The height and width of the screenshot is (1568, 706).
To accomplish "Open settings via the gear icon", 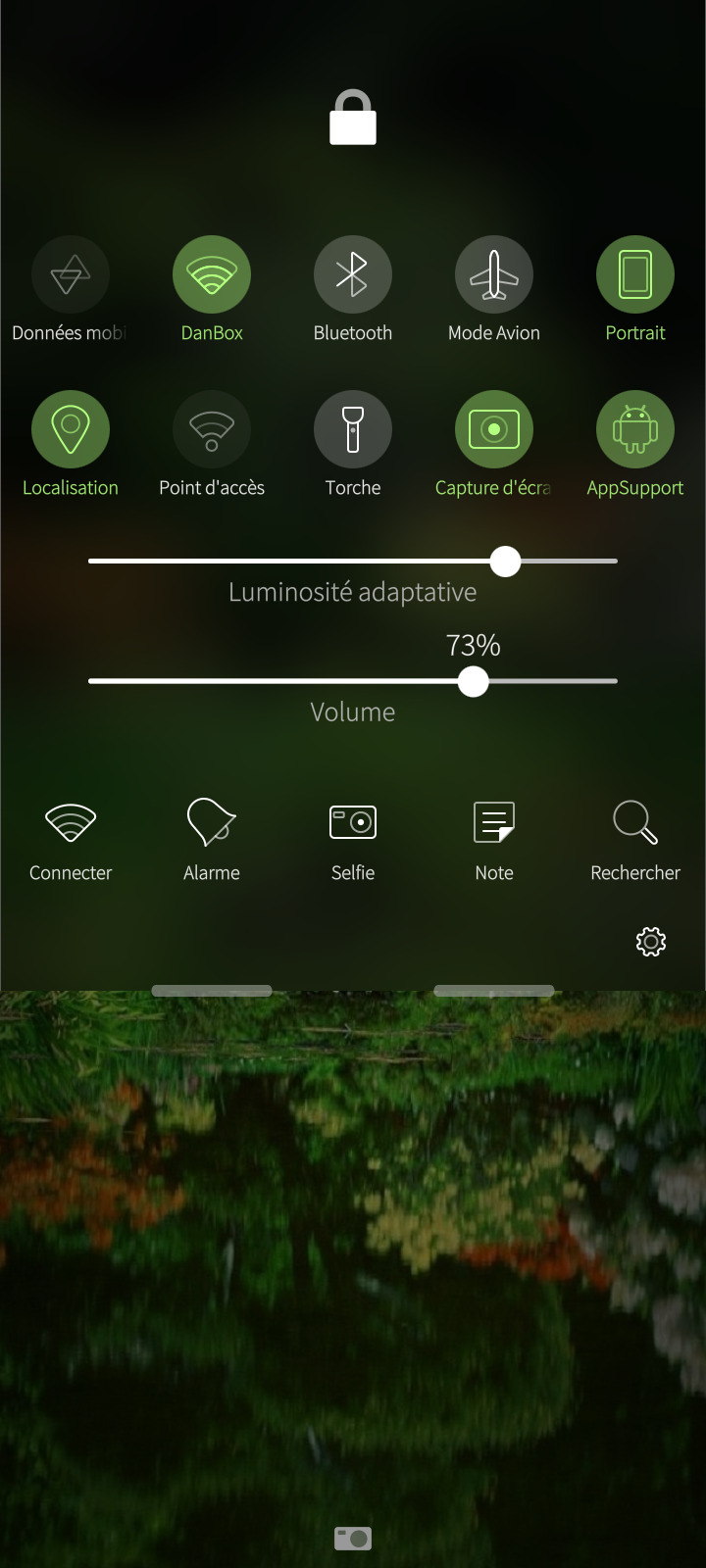I will pyautogui.click(x=651, y=942).
